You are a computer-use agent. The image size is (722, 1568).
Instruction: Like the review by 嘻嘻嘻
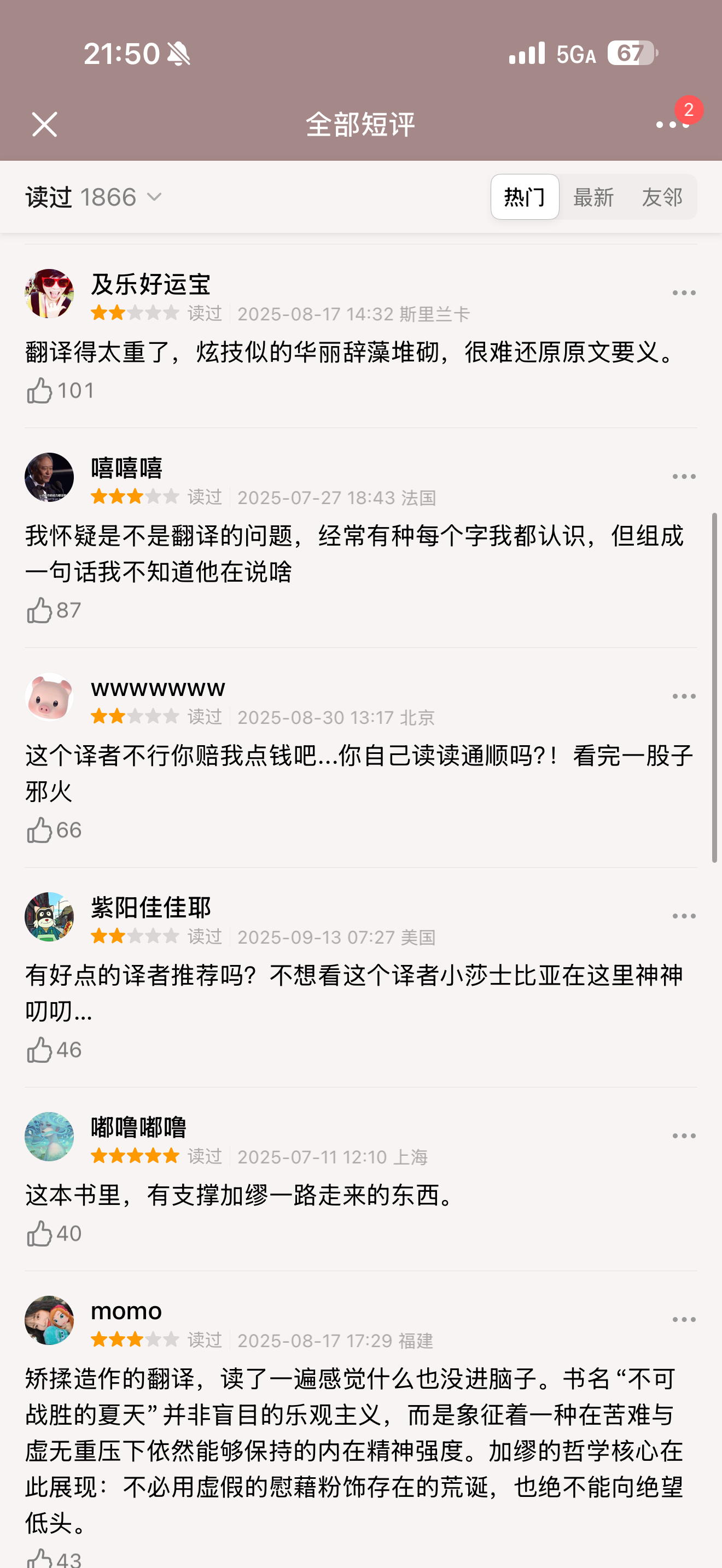click(54, 610)
